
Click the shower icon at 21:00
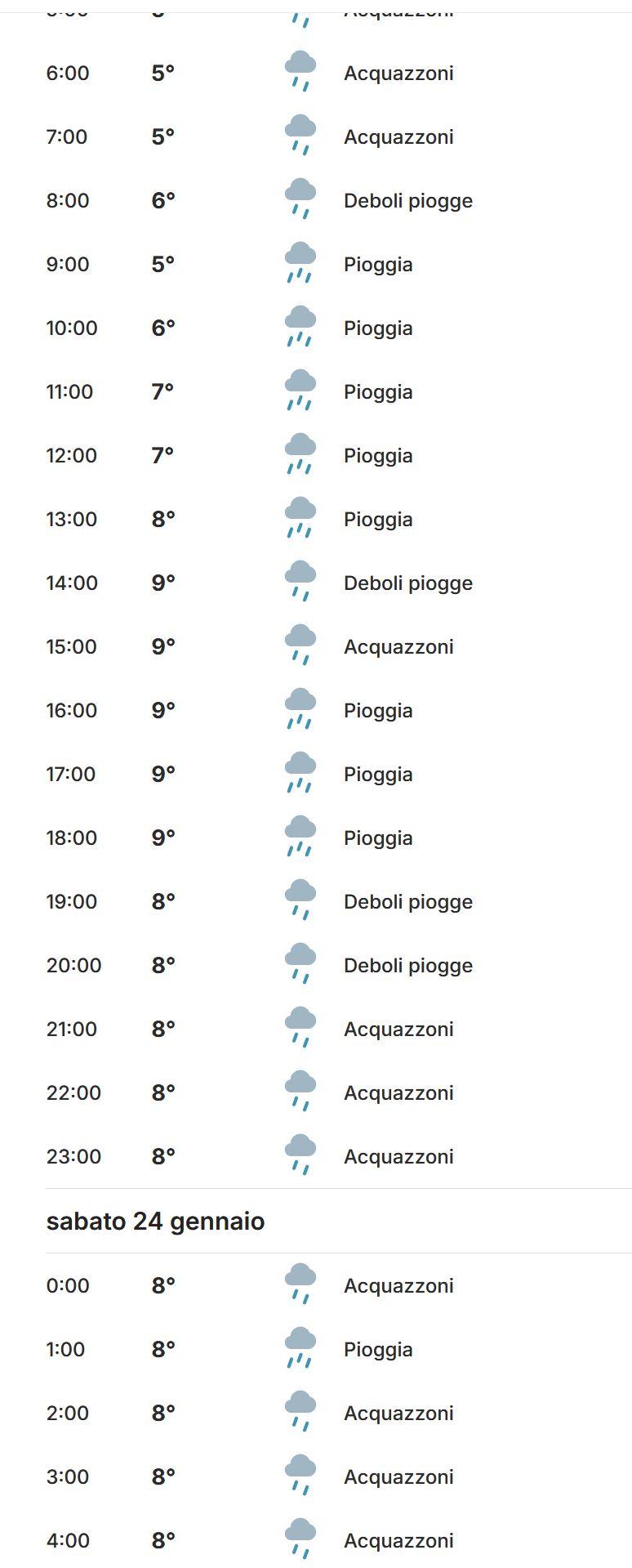pos(299,1028)
